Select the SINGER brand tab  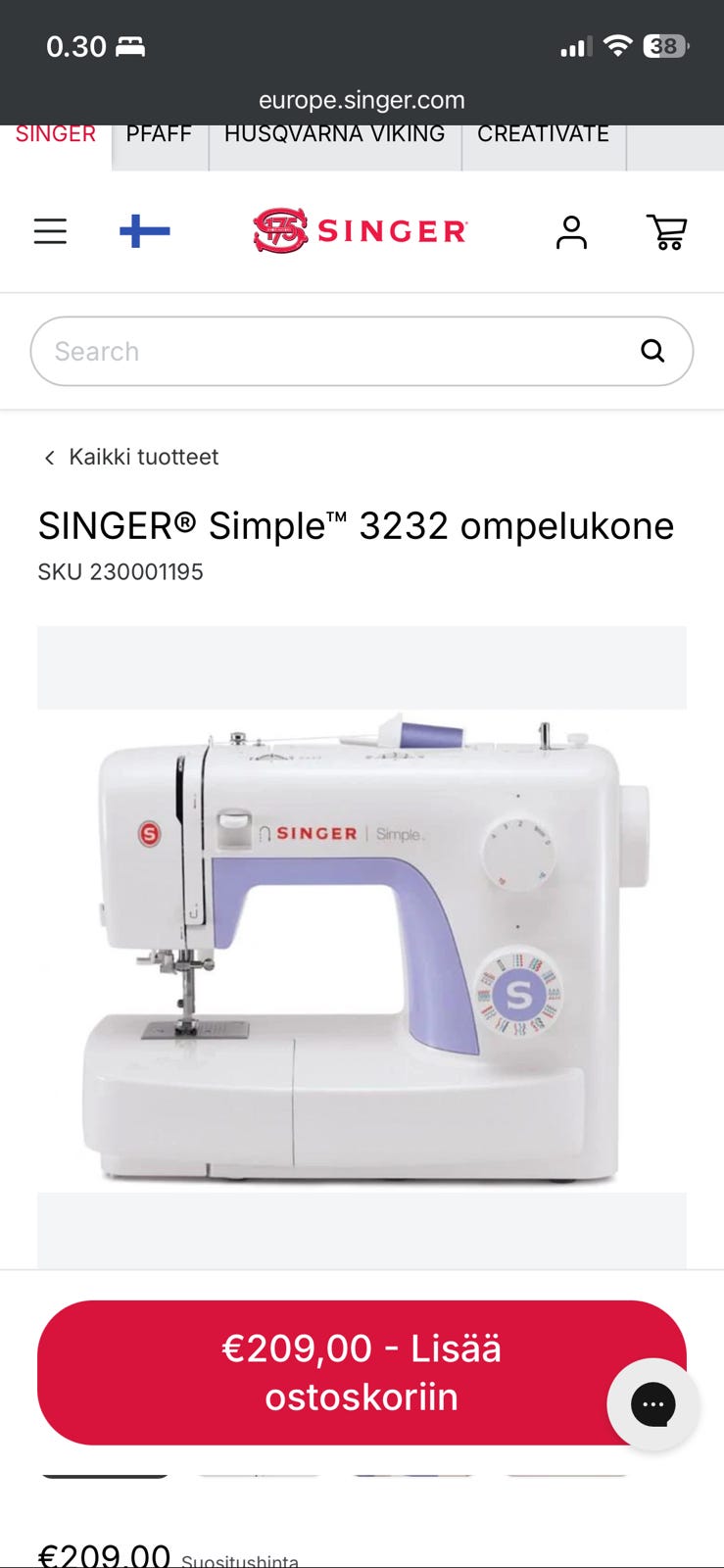[x=56, y=135]
